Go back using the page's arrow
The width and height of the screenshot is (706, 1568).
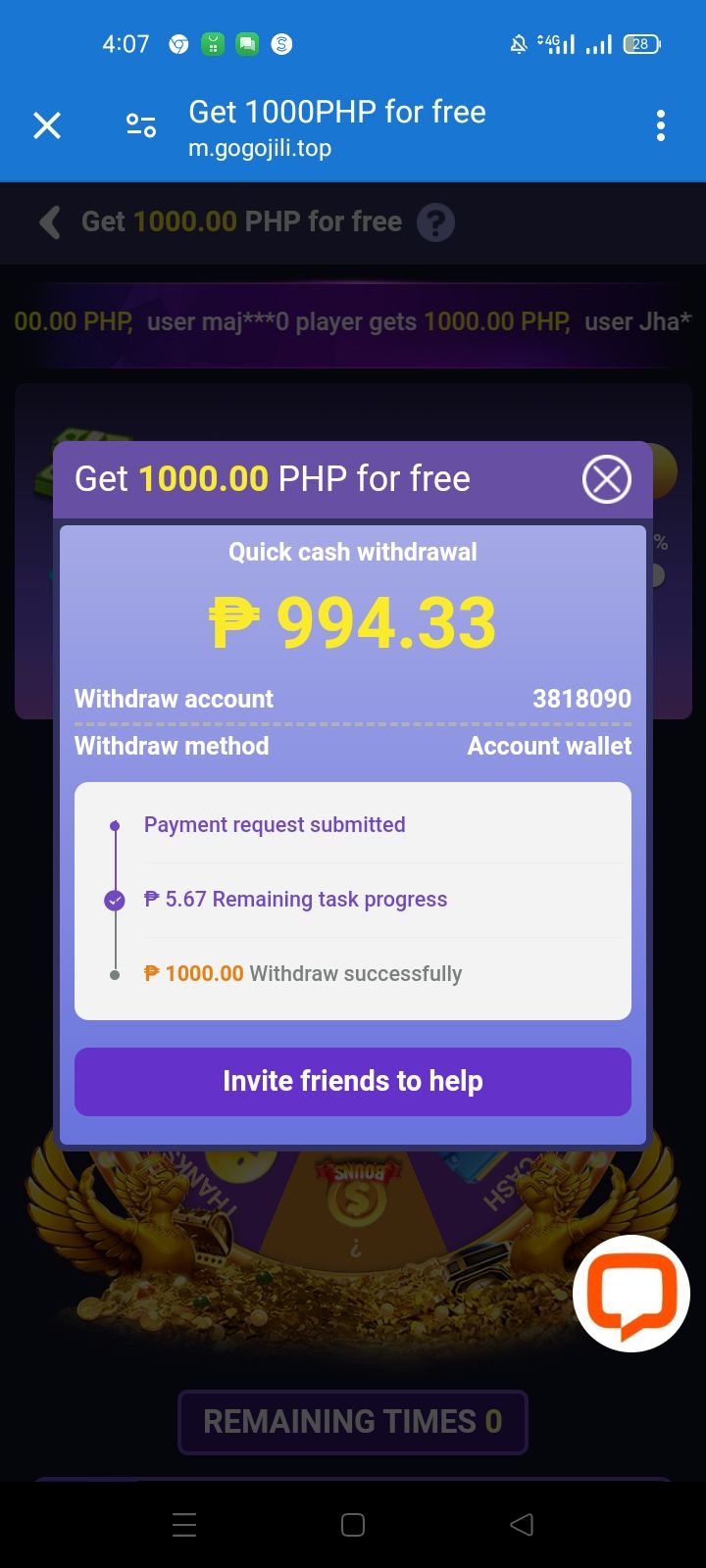pyautogui.click(x=50, y=222)
